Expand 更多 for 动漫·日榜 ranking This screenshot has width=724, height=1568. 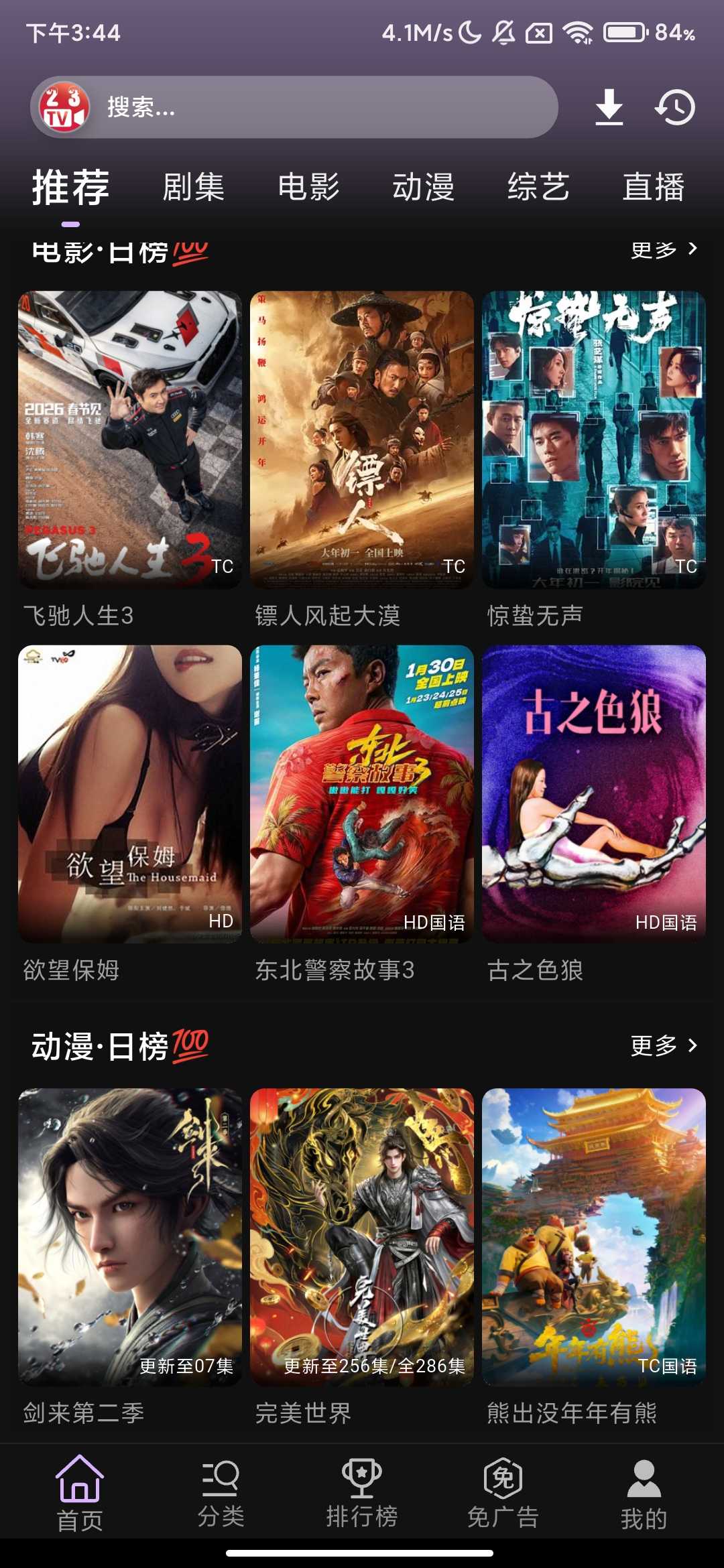(x=654, y=1046)
